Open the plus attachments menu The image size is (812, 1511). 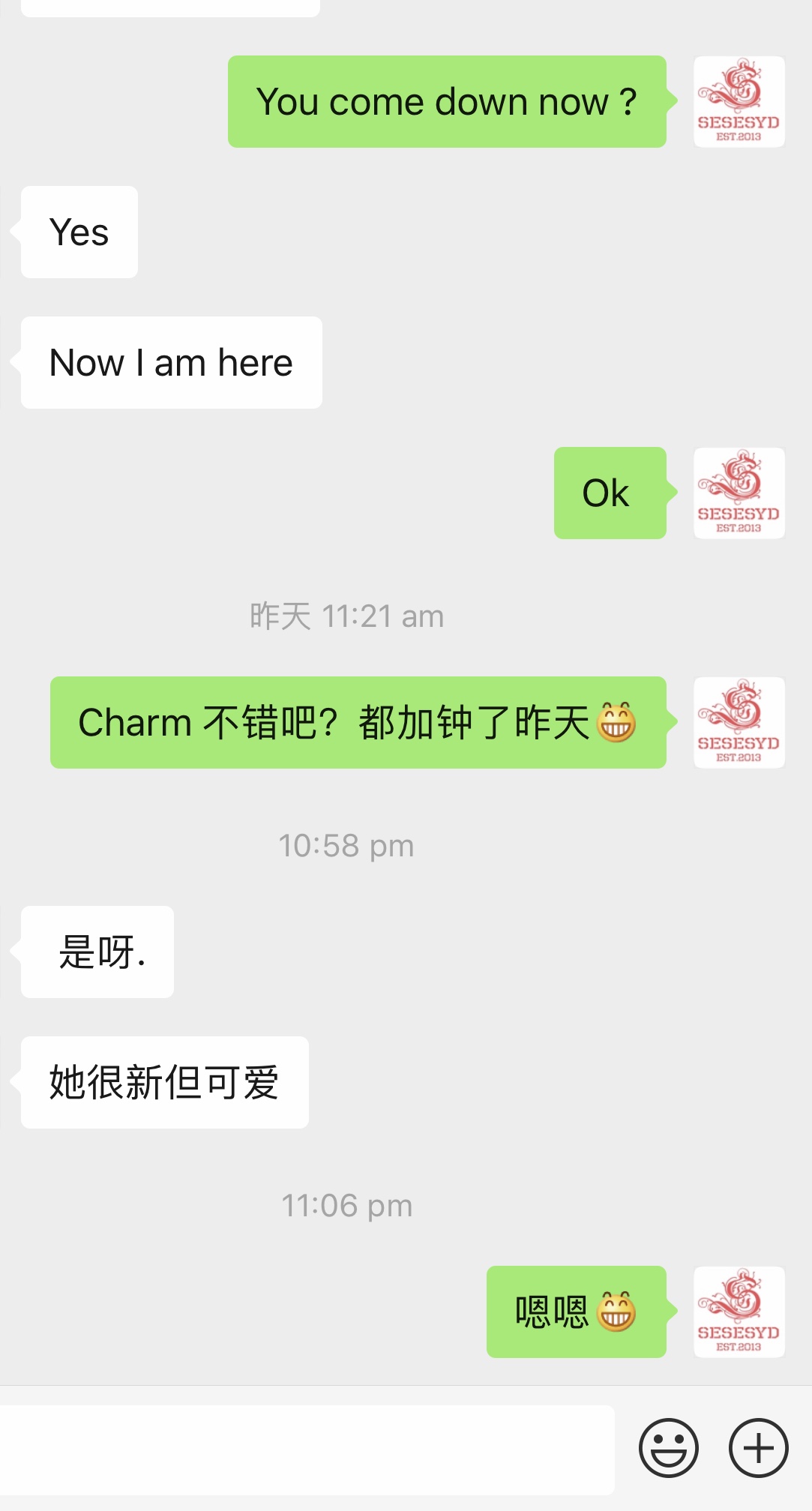pyautogui.click(x=758, y=1448)
